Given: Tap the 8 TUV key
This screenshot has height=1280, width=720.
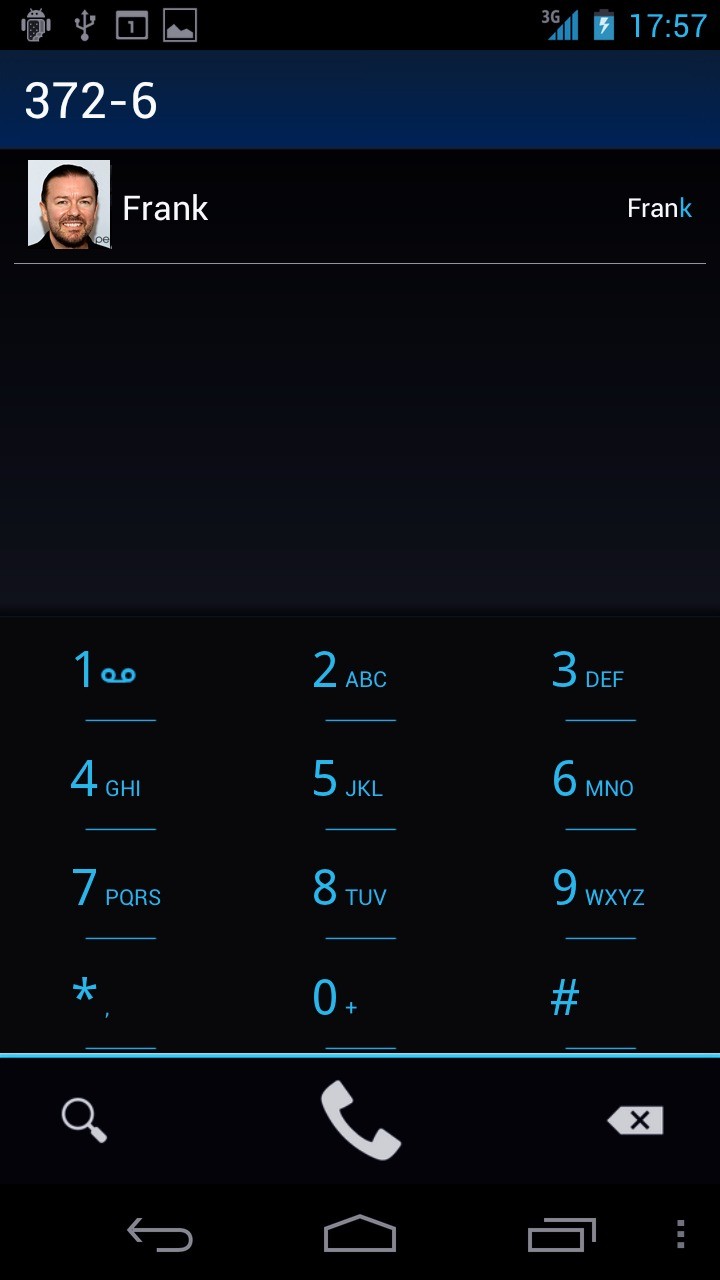Looking at the screenshot, I should coord(360,889).
